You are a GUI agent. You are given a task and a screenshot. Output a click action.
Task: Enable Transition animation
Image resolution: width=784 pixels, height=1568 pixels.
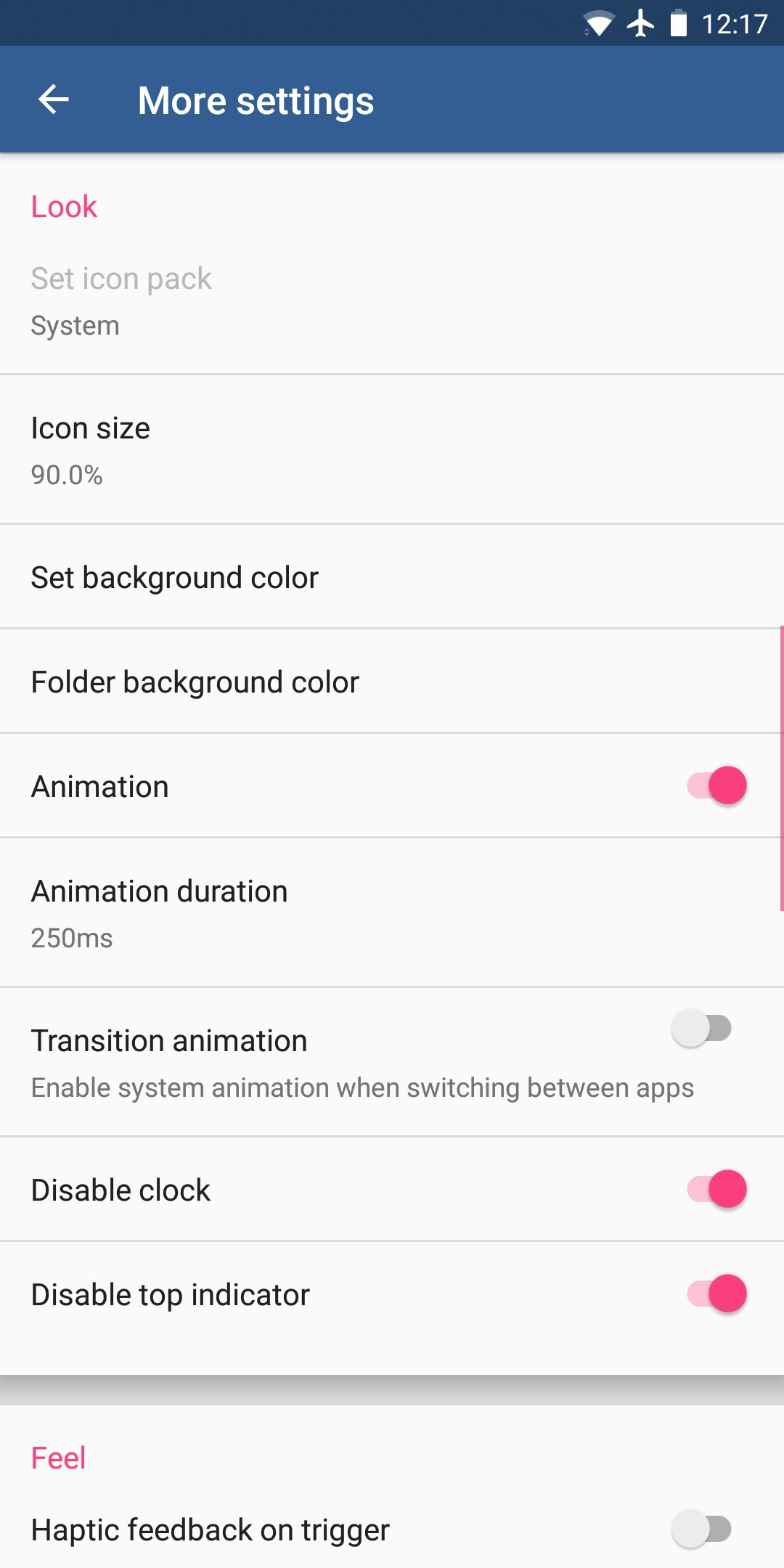click(x=702, y=1028)
